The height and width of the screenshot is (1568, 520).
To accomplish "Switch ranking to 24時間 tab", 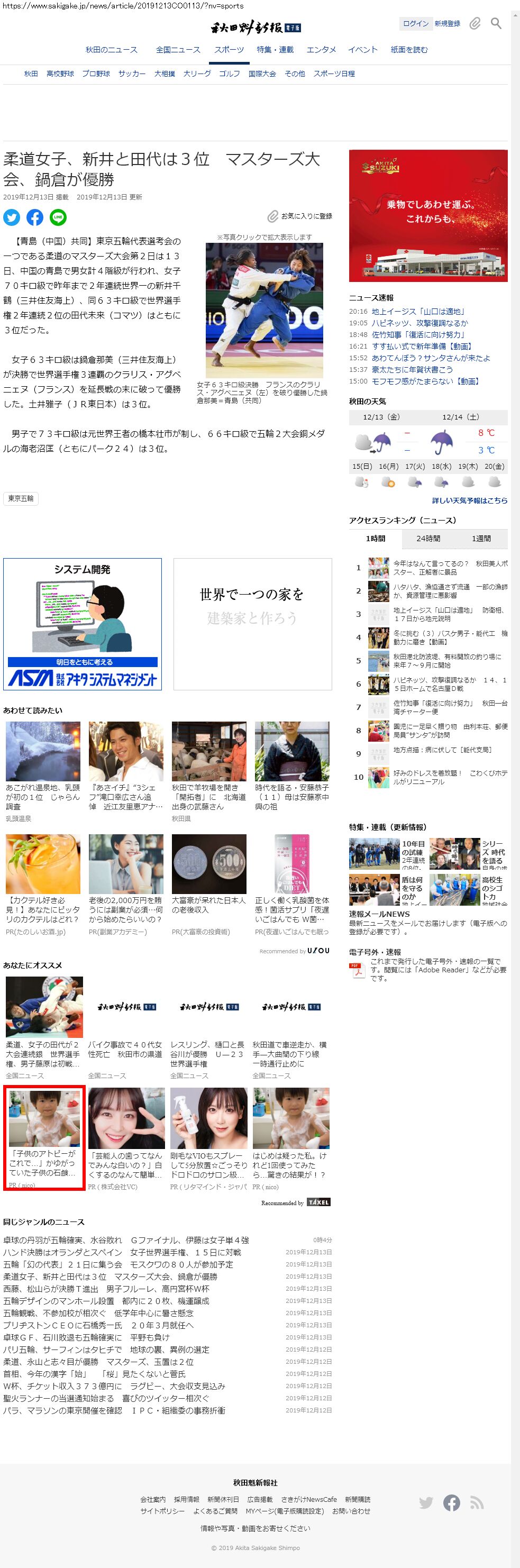I will coord(428,539).
